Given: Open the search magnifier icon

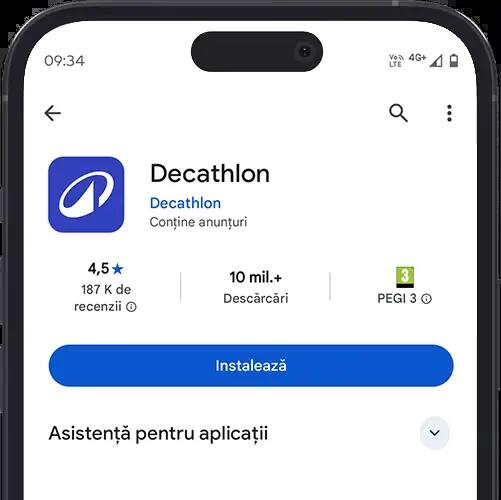Looking at the screenshot, I should 398,113.
